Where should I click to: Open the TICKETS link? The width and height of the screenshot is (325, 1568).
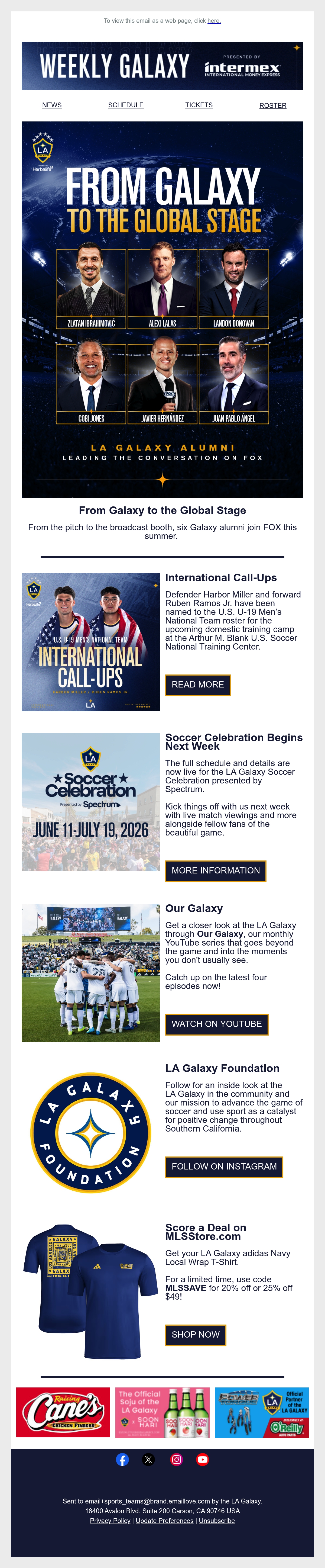(199, 105)
